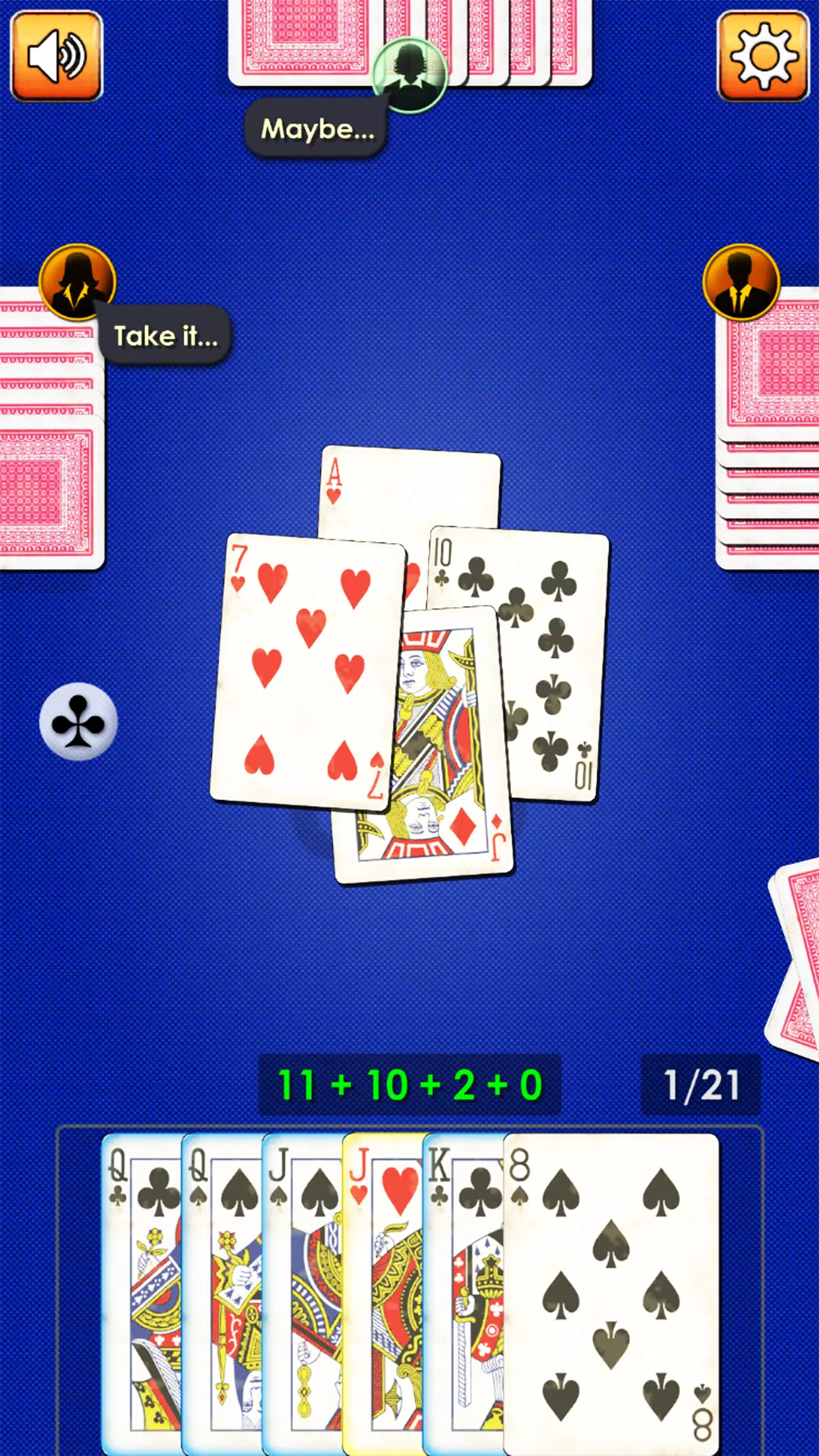The image size is (819, 1456).
Task: Mute the game sound
Action: pyautogui.click(x=57, y=56)
